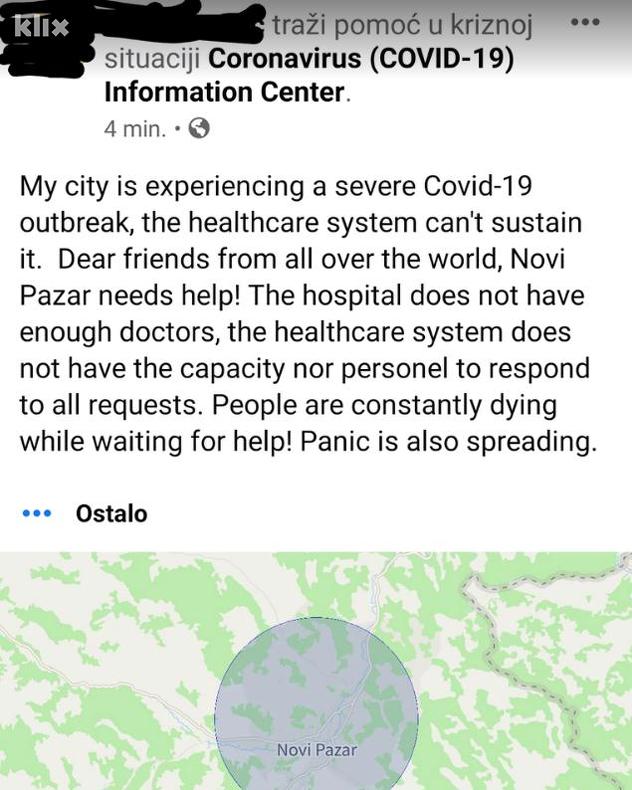This screenshot has width=632, height=790.
Task: Expand the Ostalo section
Action: [110, 514]
